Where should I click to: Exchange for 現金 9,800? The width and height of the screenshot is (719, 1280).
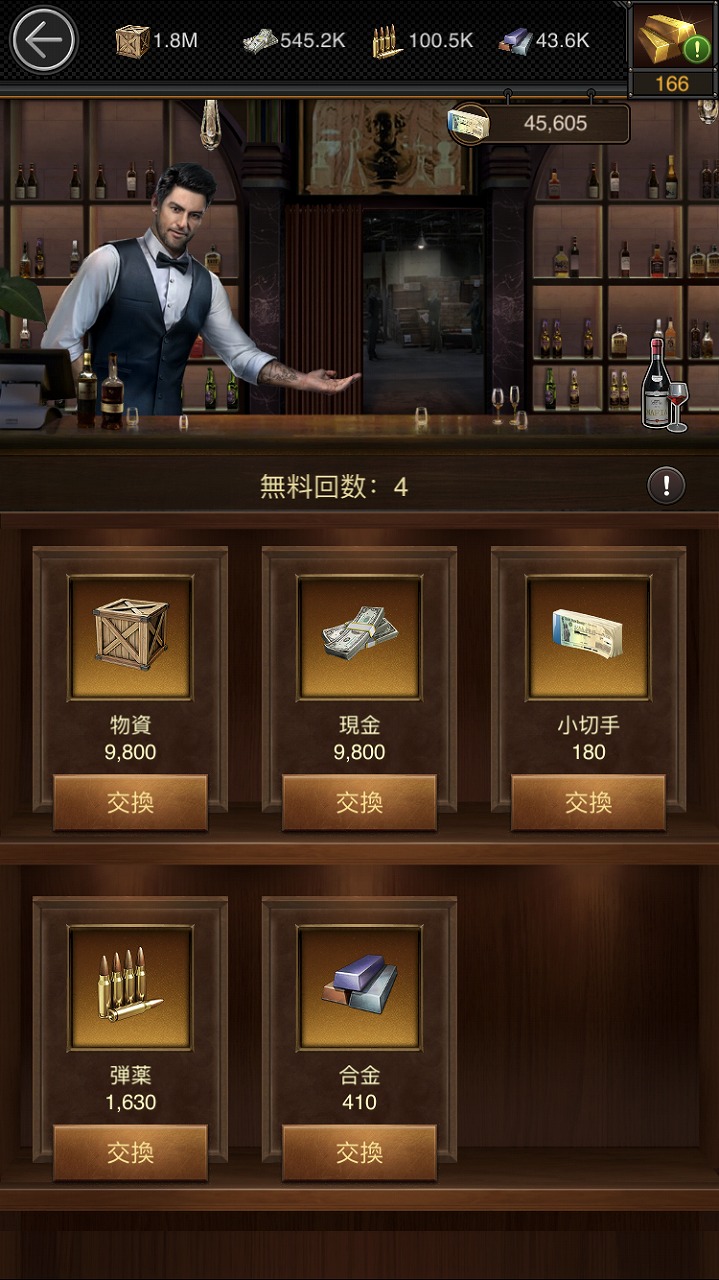point(359,803)
